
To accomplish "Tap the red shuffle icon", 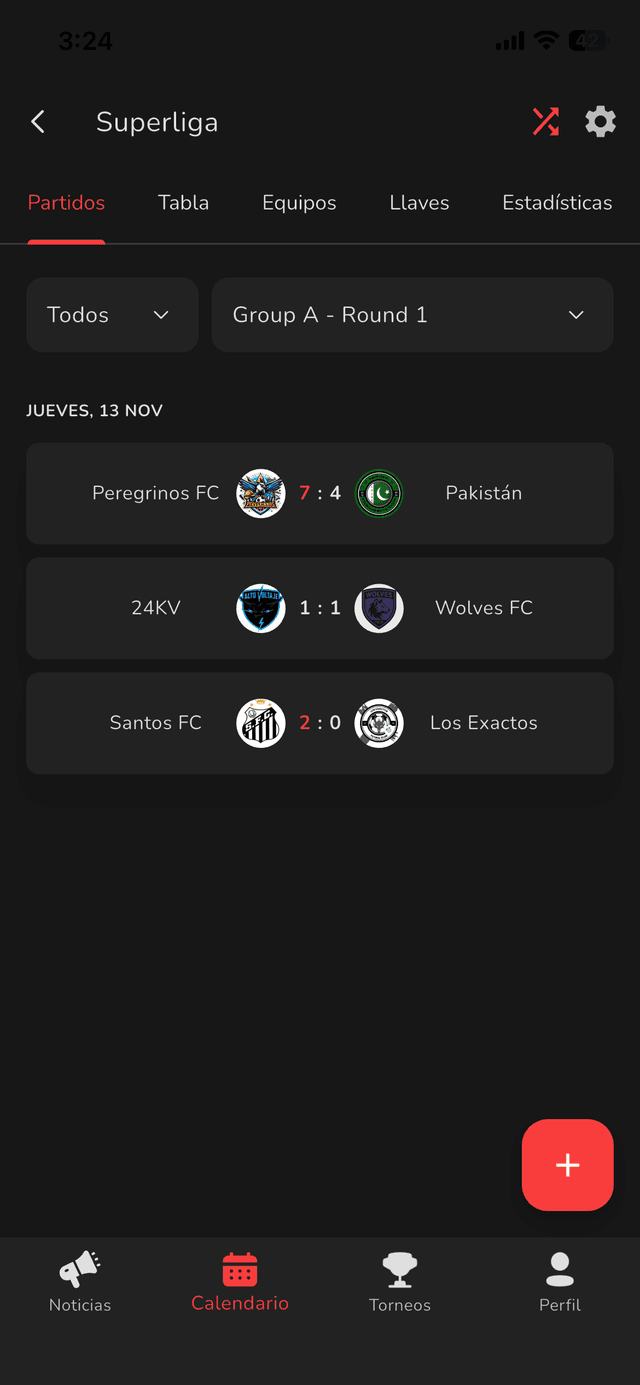I will 546,122.
